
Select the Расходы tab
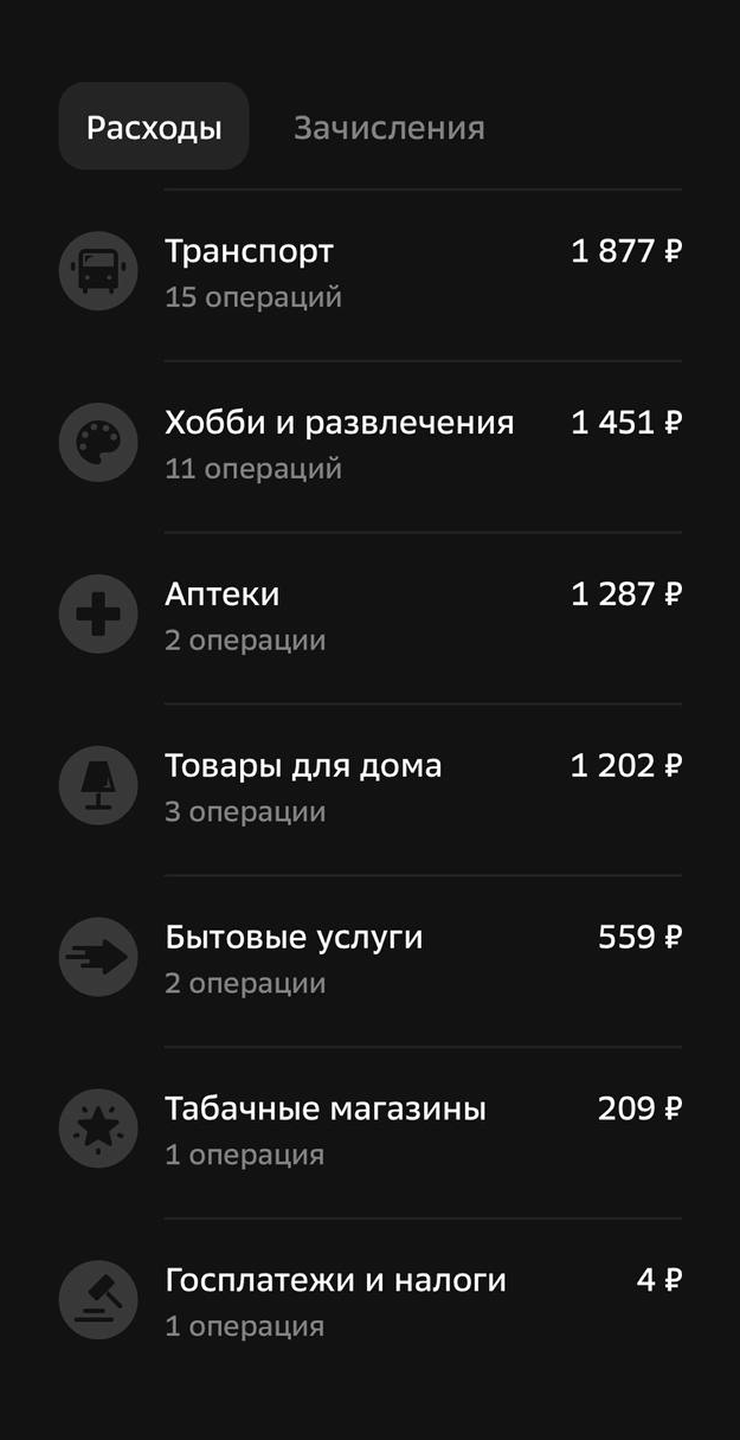154,126
